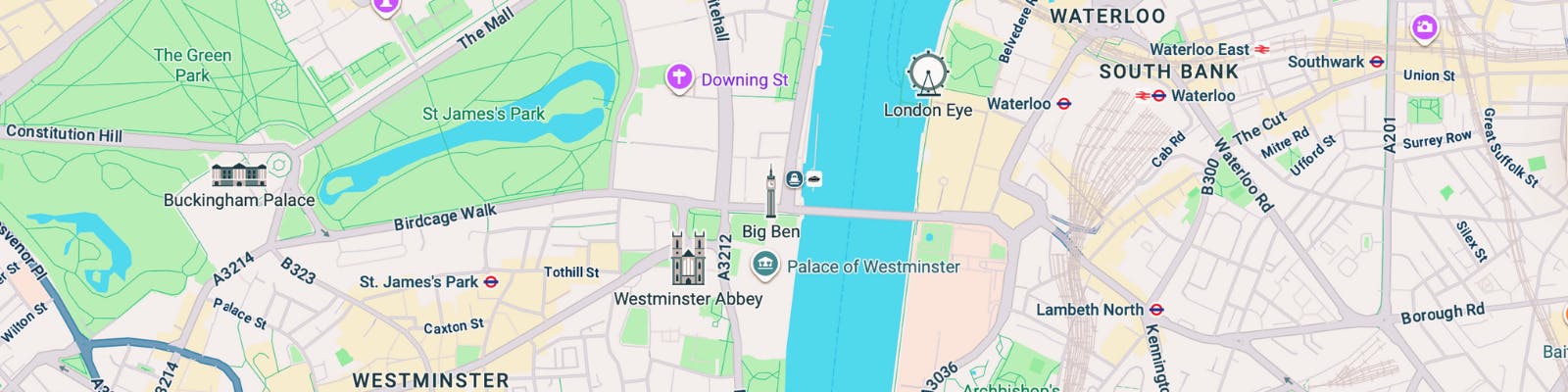Select the Downing St purple pin
This screenshot has width=1568, height=392.
point(679,78)
